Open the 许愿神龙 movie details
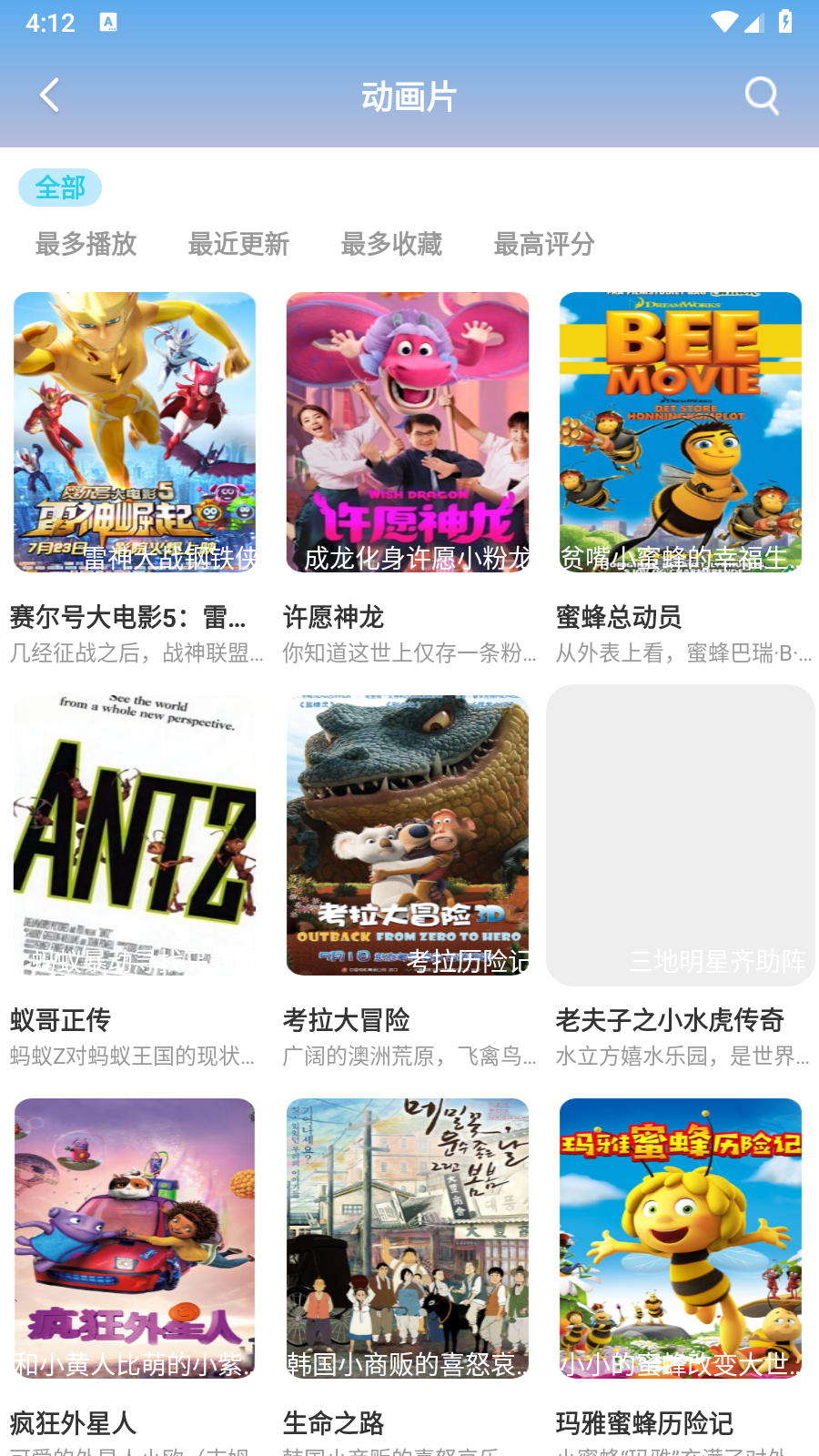Viewport: 819px width, 1456px height. tap(407, 431)
